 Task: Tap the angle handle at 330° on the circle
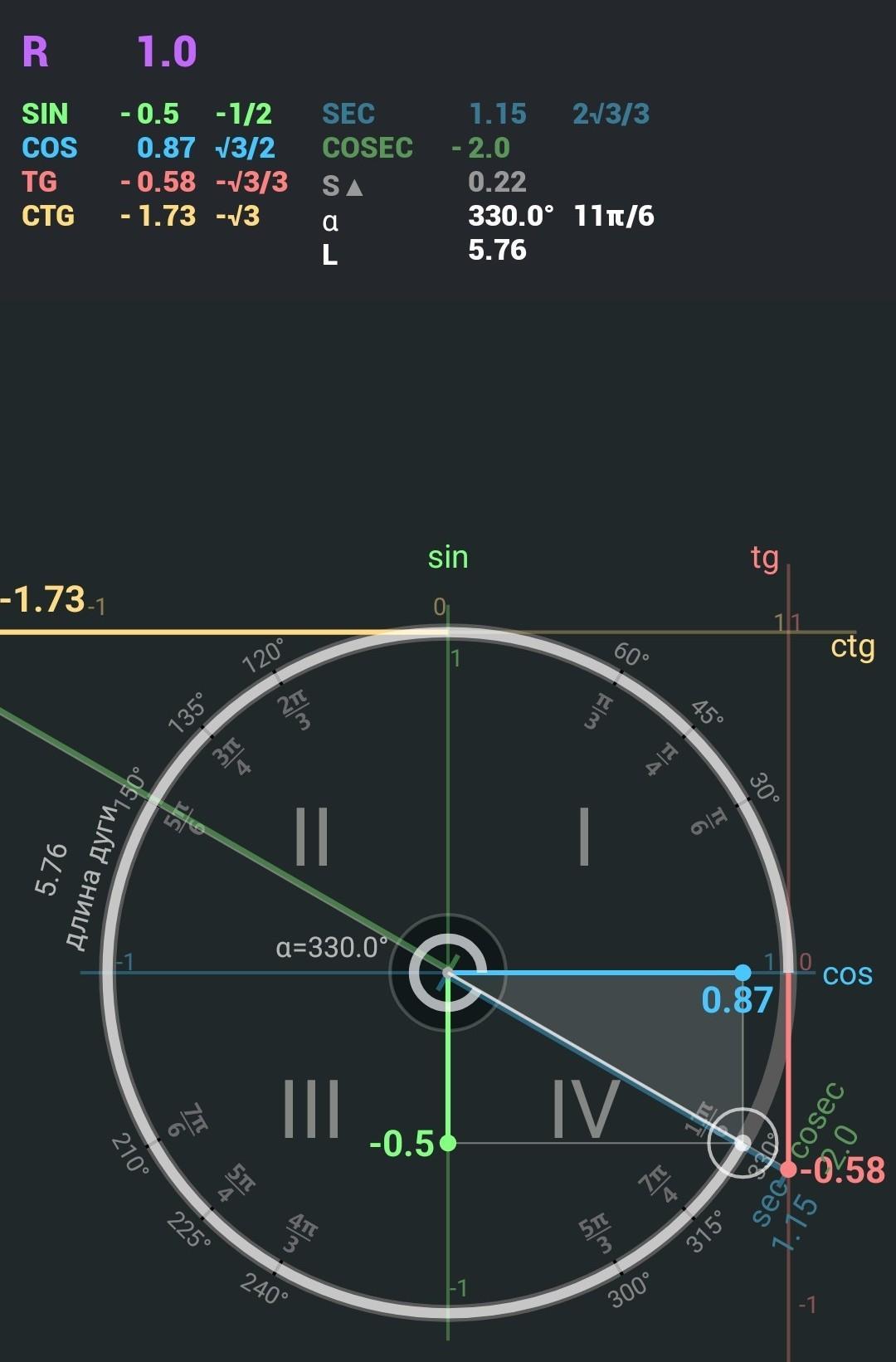(x=742, y=1142)
